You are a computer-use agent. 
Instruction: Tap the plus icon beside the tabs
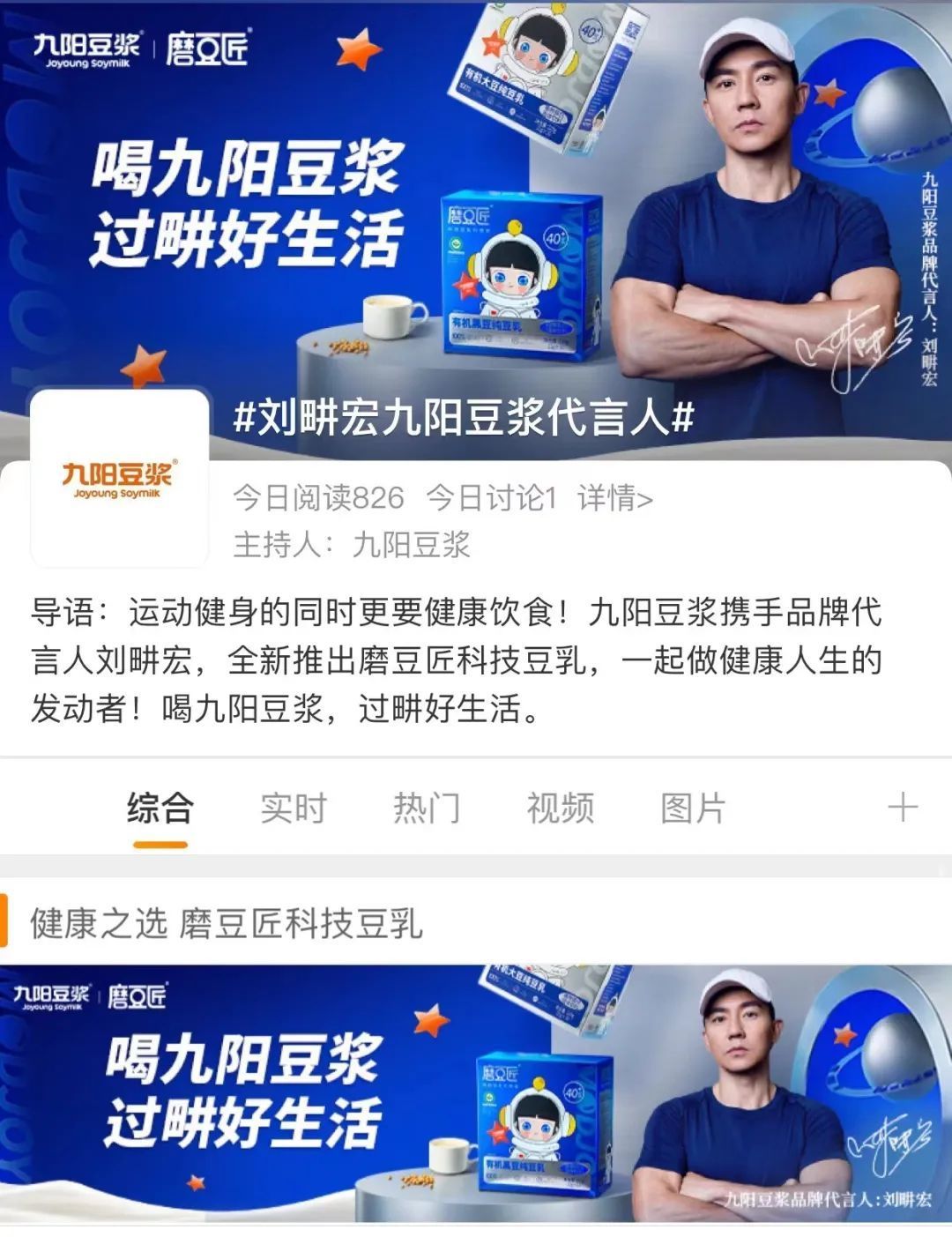(902, 807)
